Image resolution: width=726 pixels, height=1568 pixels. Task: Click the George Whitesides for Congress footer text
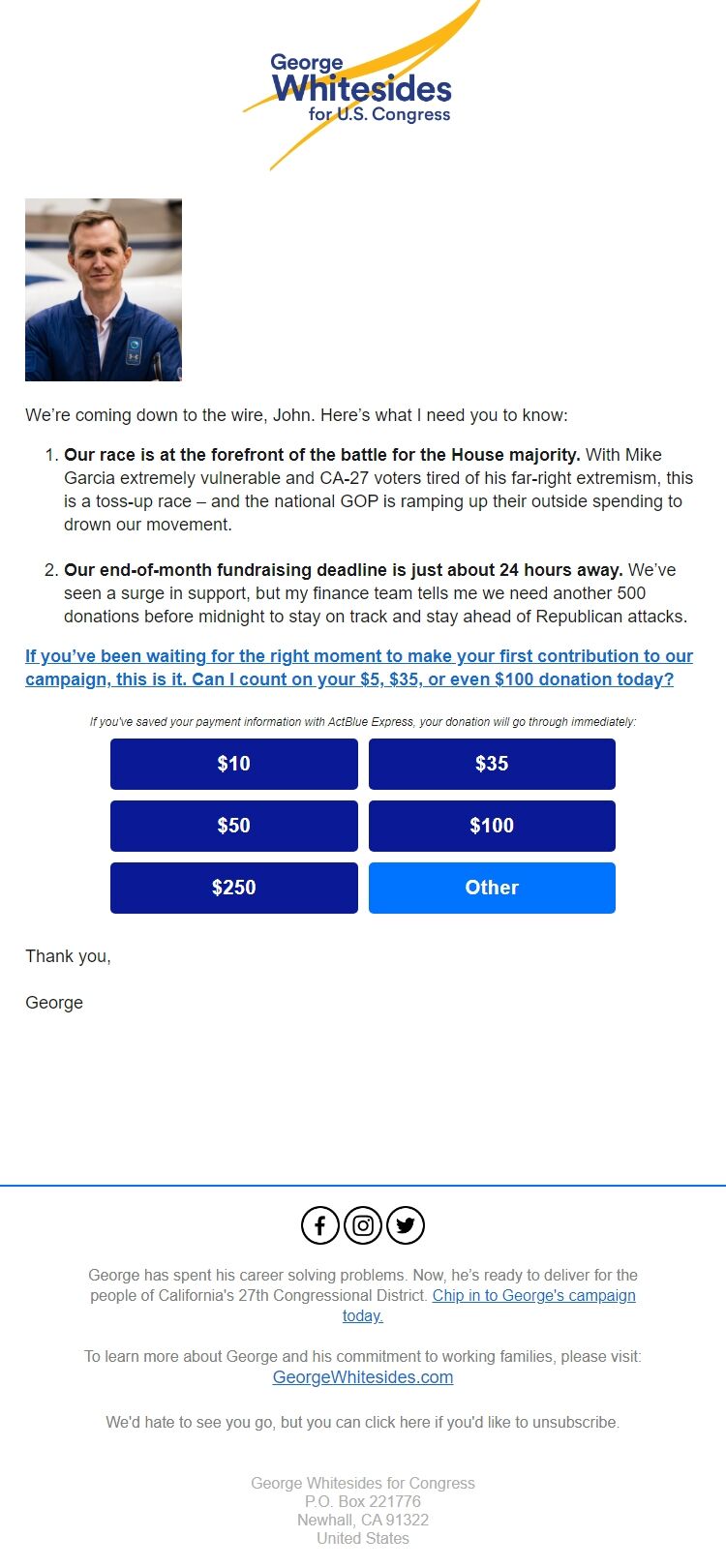pyautogui.click(x=362, y=1483)
